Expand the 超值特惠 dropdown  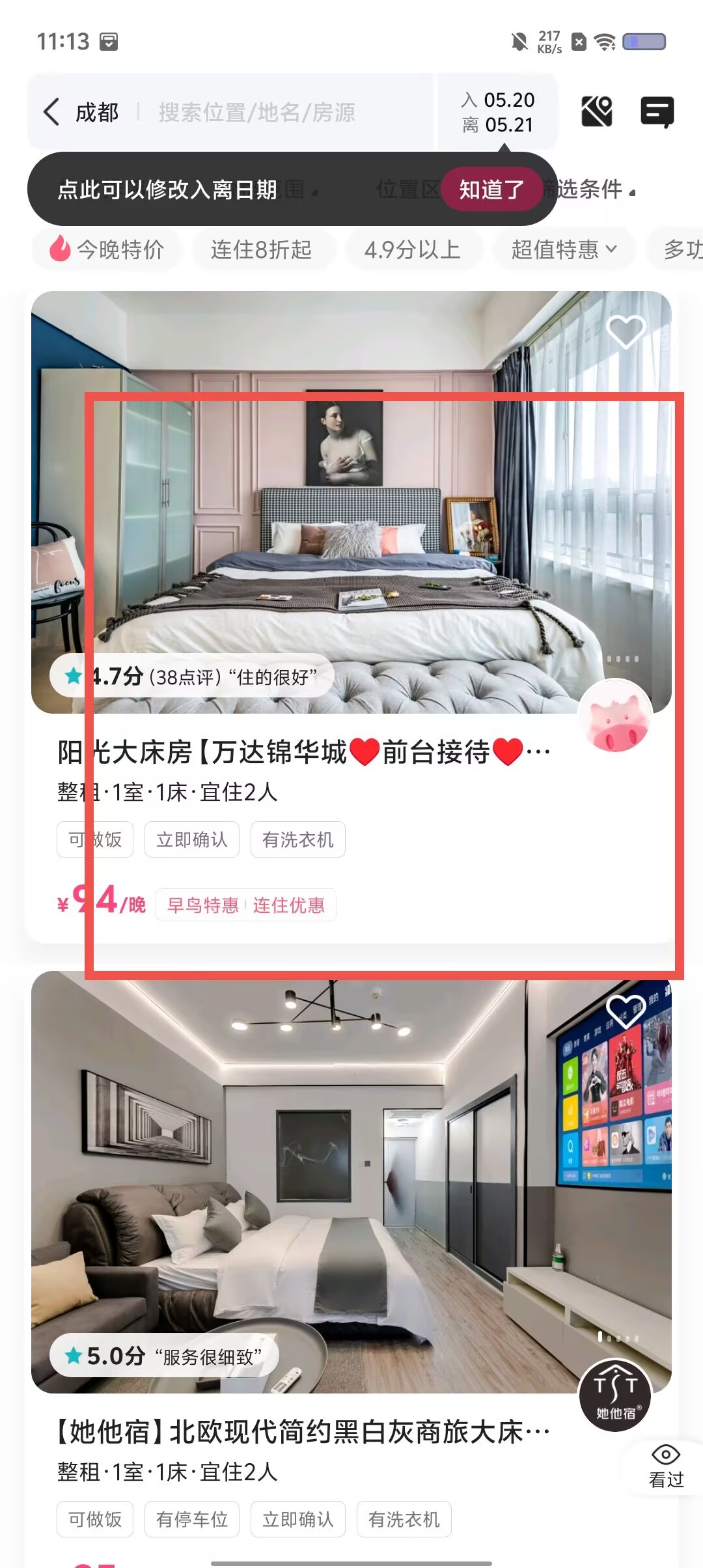pyautogui.click(x=564, y=249)
